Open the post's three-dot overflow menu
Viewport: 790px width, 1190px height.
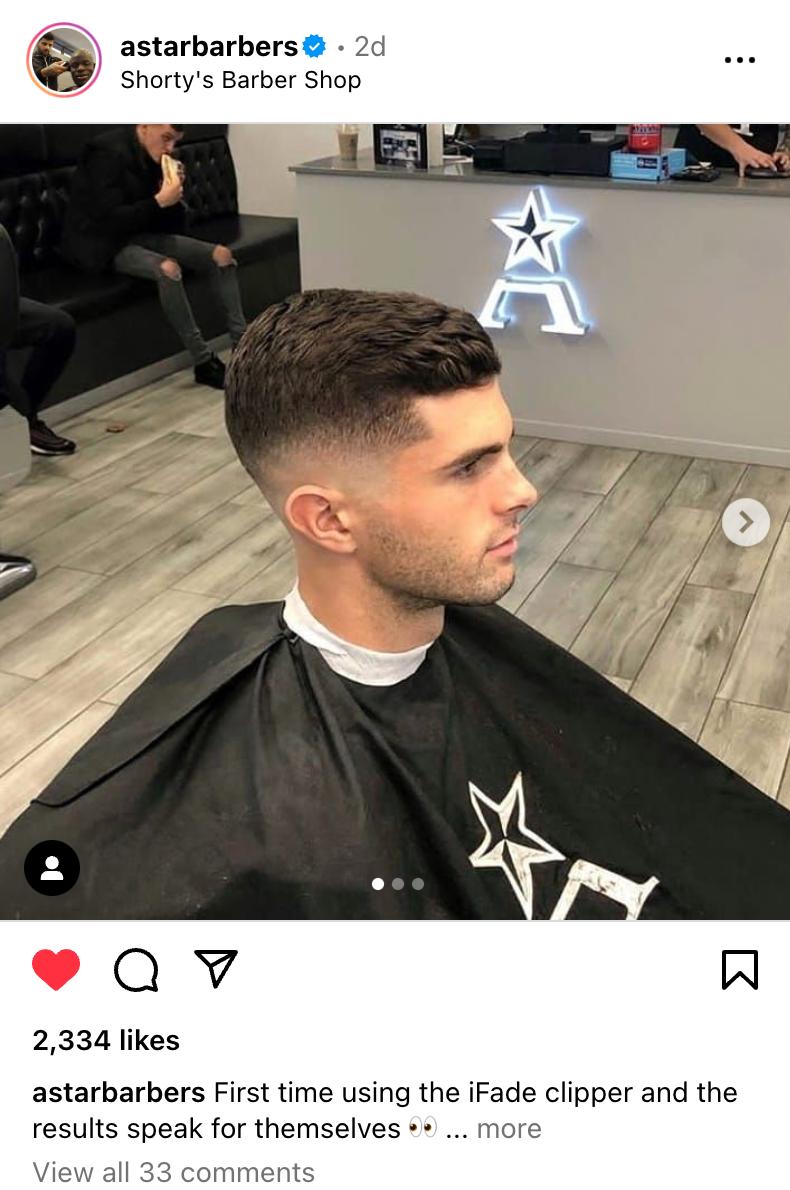pyautogui.click(x=739, y=60)
